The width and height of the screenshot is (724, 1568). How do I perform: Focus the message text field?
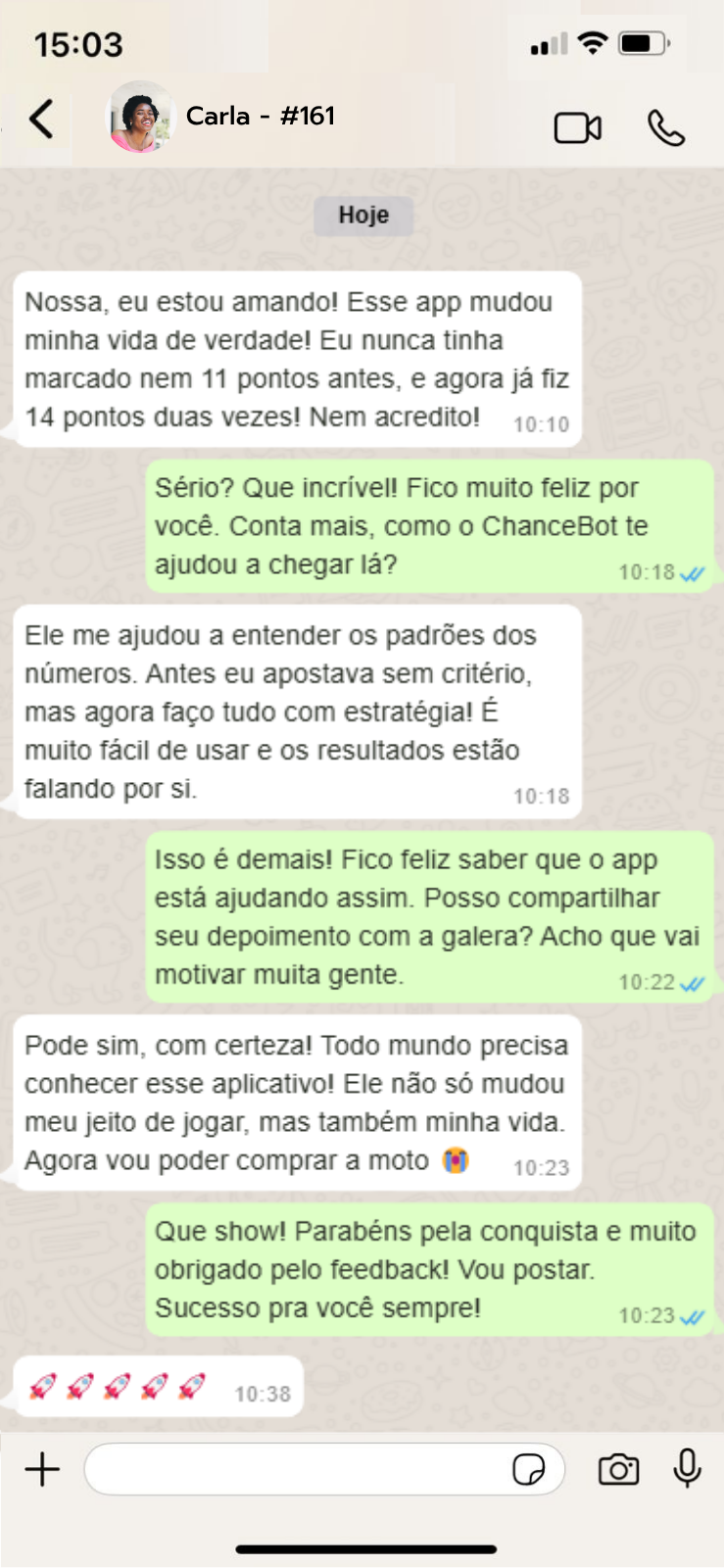294,1469
